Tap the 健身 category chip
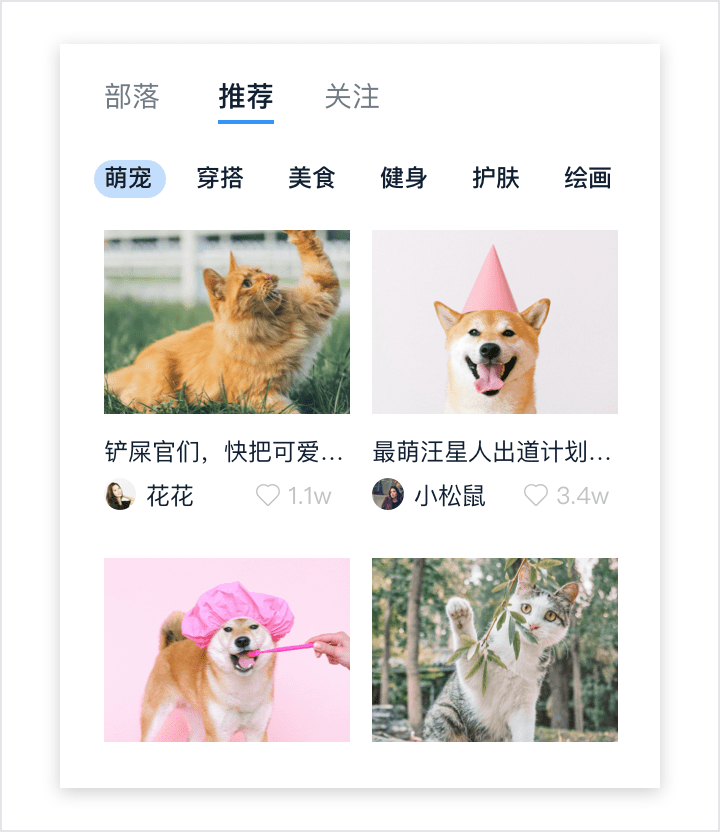 coord(404,179)
